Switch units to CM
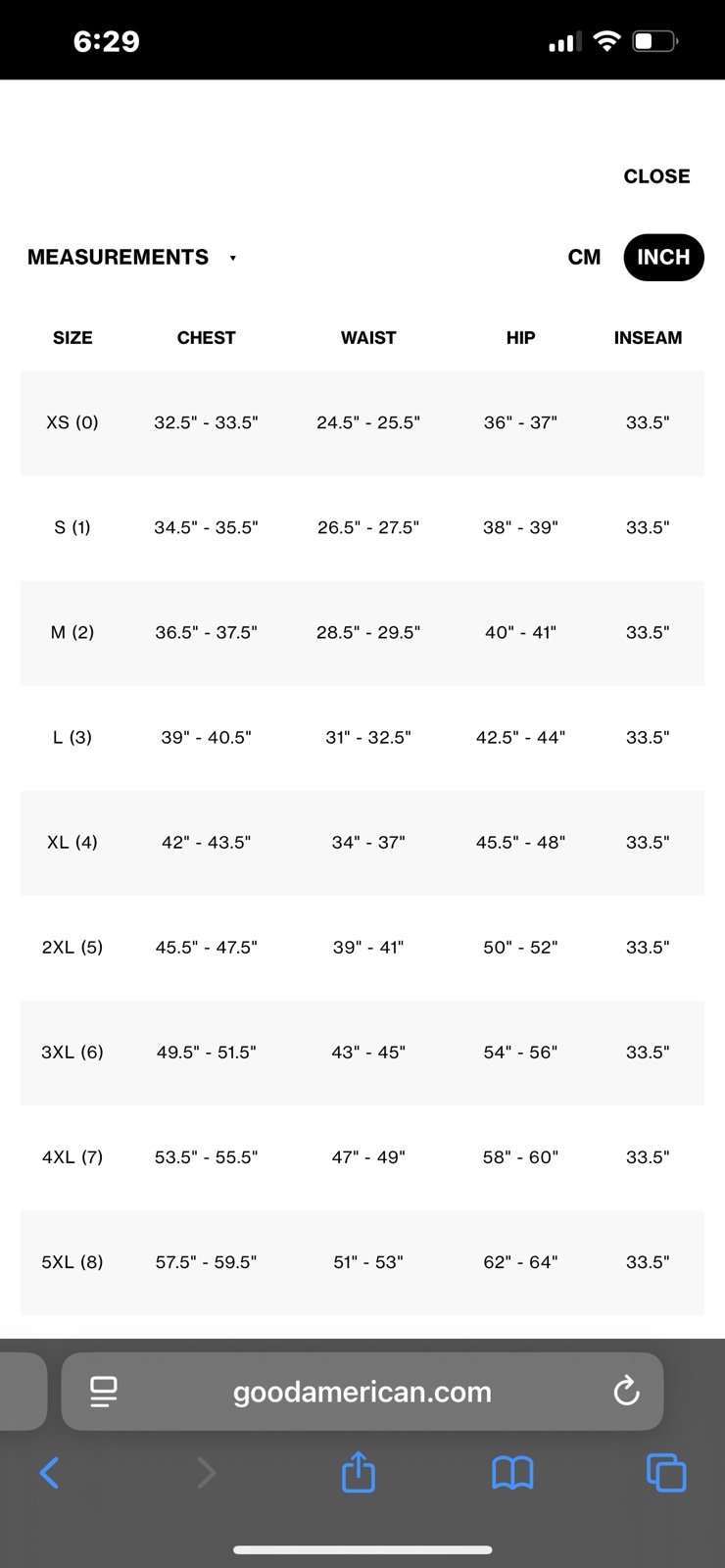Viewport: 725px width, 1568px height. click(x=584, y=257)
